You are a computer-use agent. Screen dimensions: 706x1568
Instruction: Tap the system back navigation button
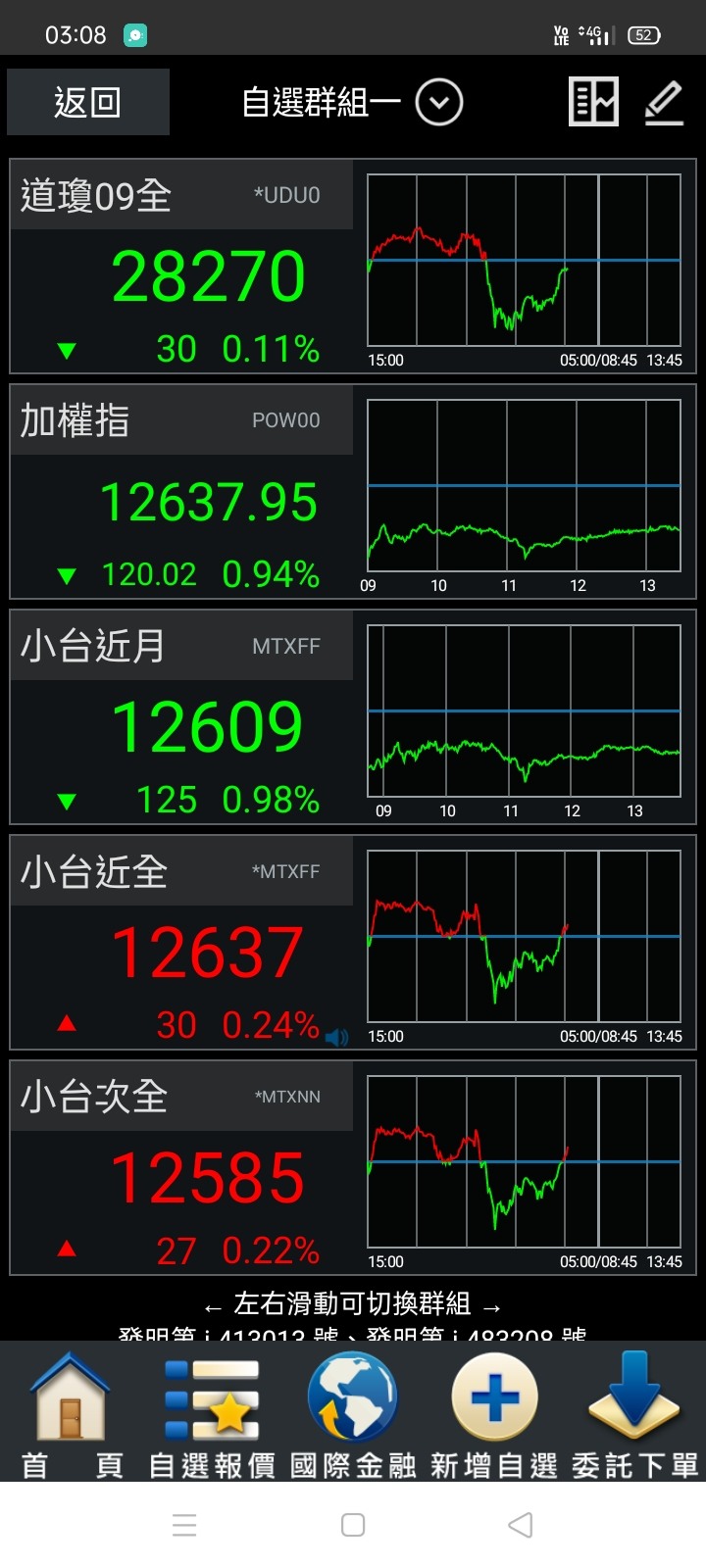click(x=521, y=1525)
